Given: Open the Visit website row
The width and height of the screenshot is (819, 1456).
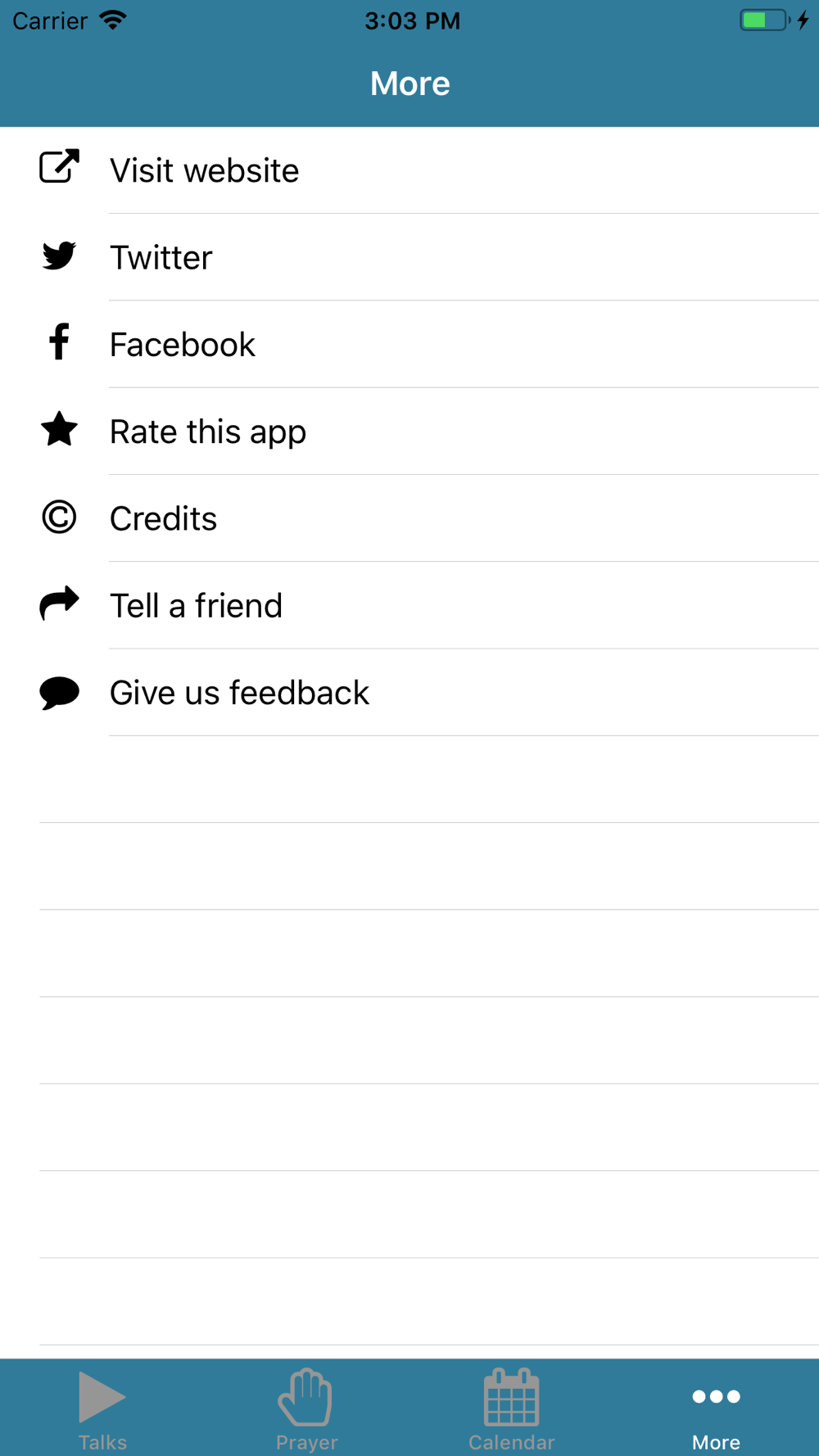Looking at the screenshot, I should pos(409,170).
